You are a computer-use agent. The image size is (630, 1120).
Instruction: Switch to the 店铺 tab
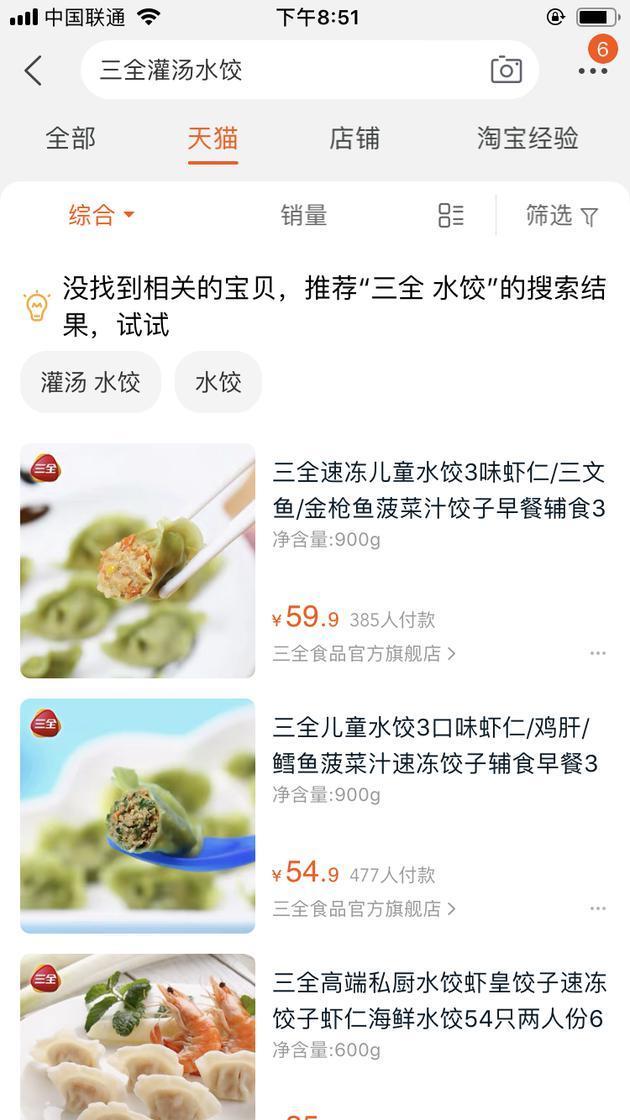pos(354,138)
